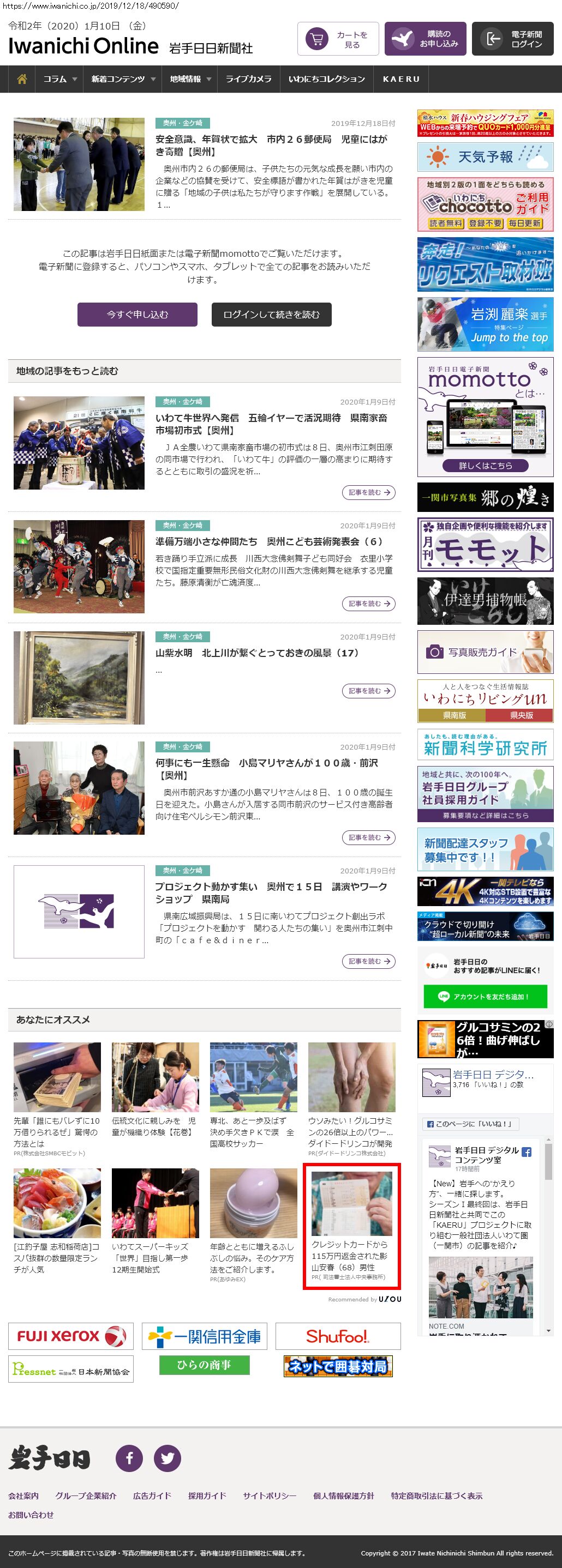
Task: Select 今すぐ申し込む purple button
Action: pos(137,314)
